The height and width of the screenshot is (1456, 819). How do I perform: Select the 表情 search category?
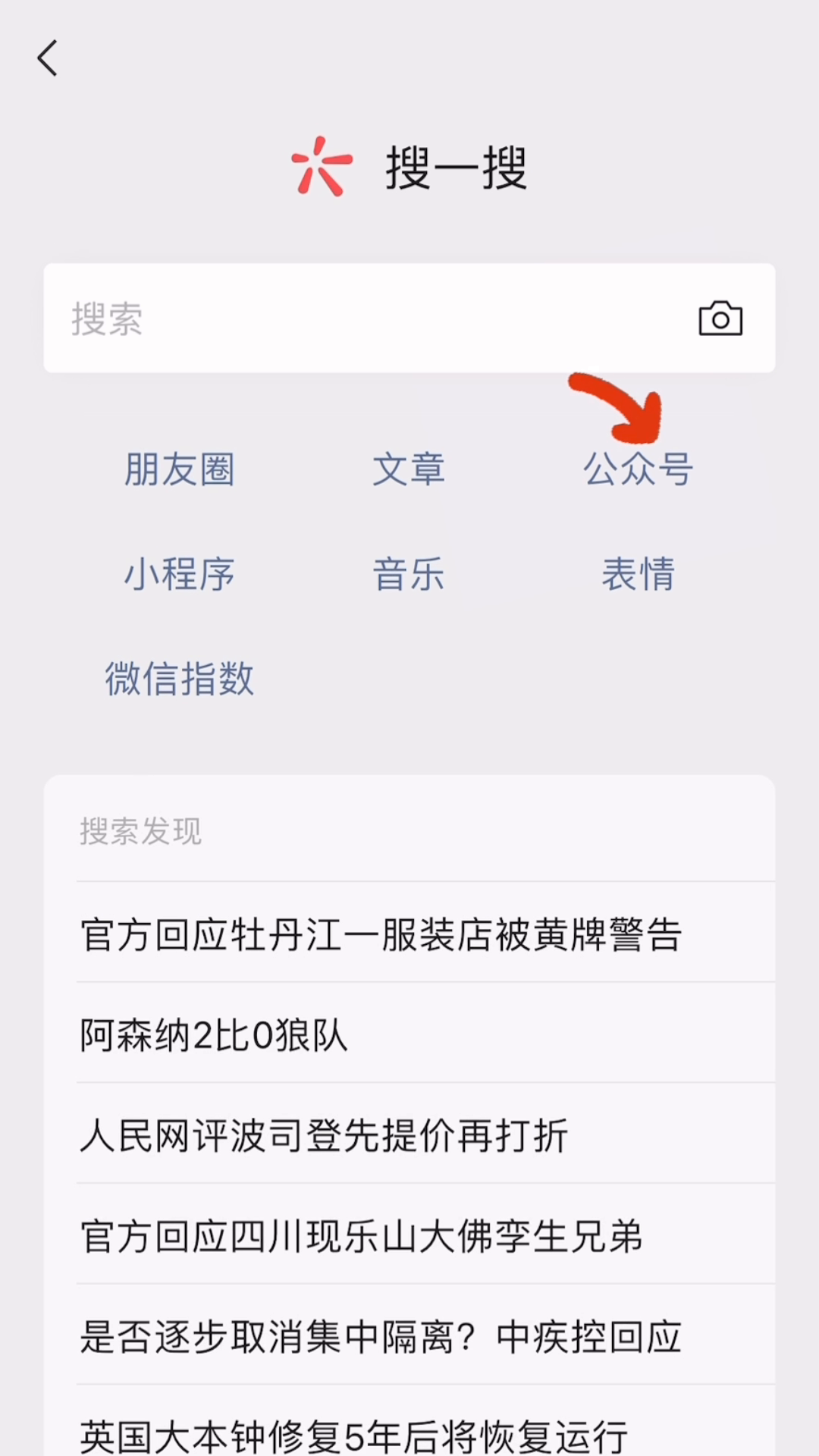(638, 574)
